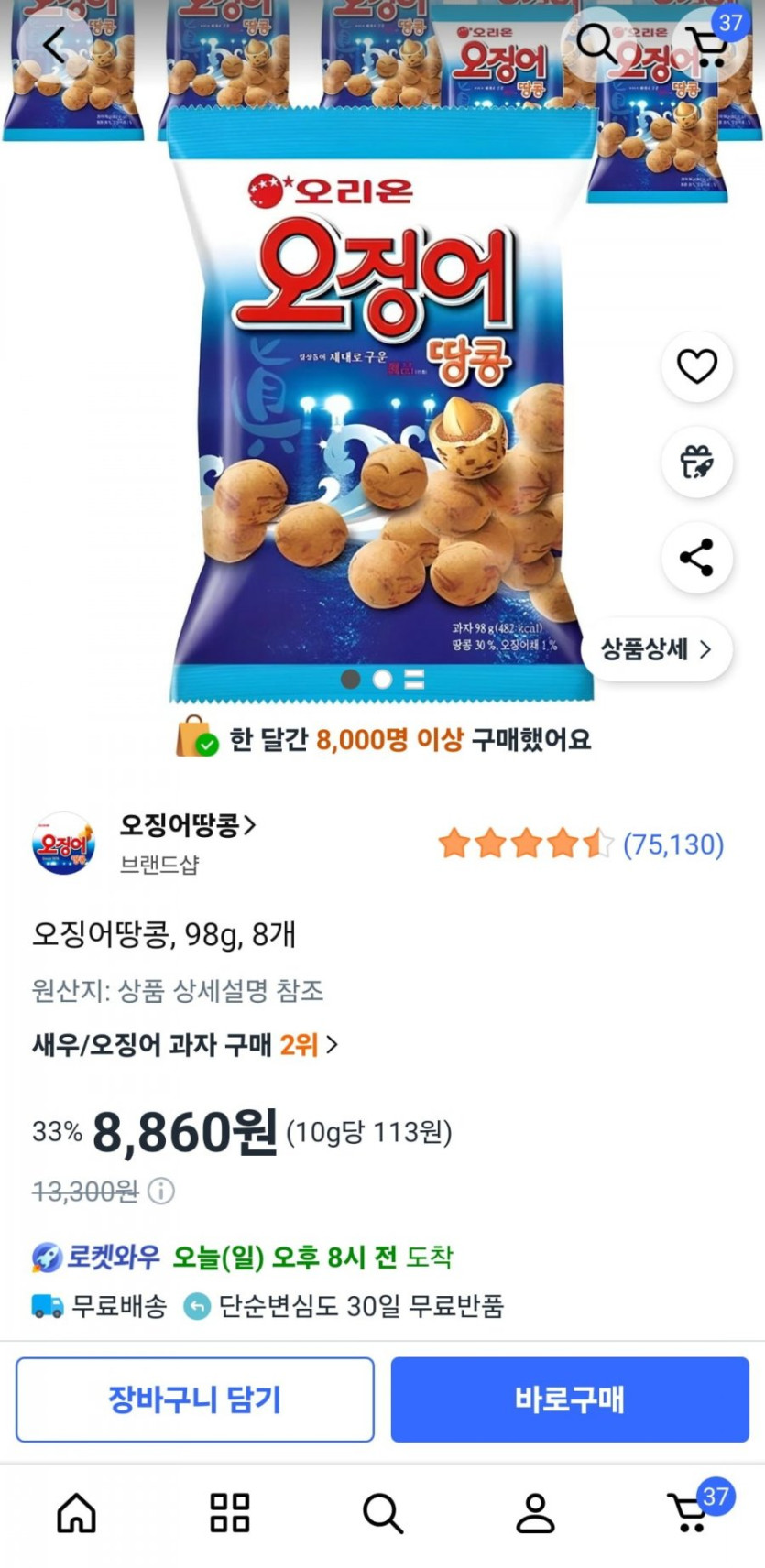Visit the 오징어땅콩 brand shop
This screenshot has width=765, height=1568.
(189, 826)
